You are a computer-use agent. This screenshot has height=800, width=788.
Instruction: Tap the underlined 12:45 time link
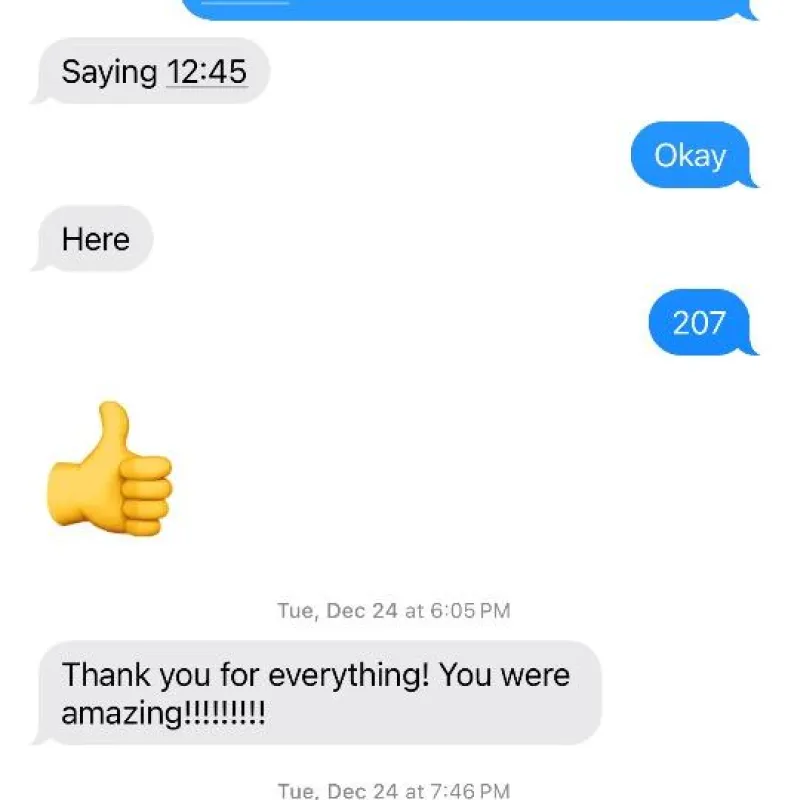[x=207, y=72]
